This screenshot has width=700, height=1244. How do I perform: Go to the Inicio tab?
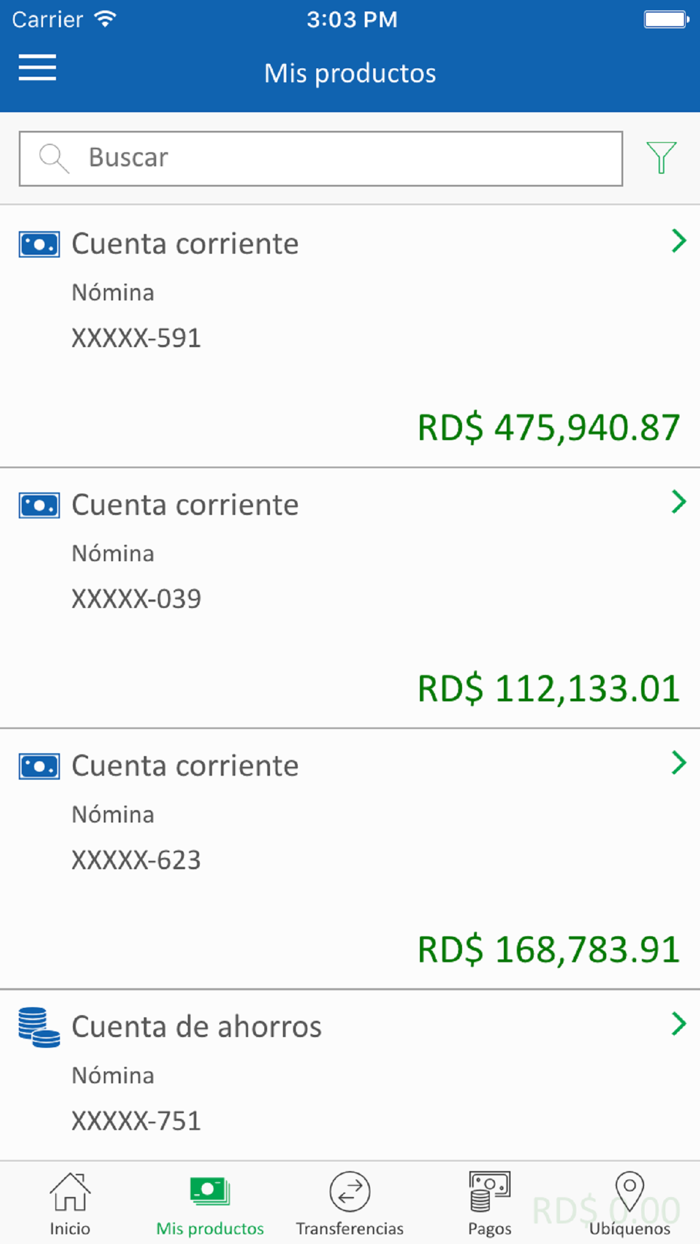pyautogui.click(x=70, y=1203)
